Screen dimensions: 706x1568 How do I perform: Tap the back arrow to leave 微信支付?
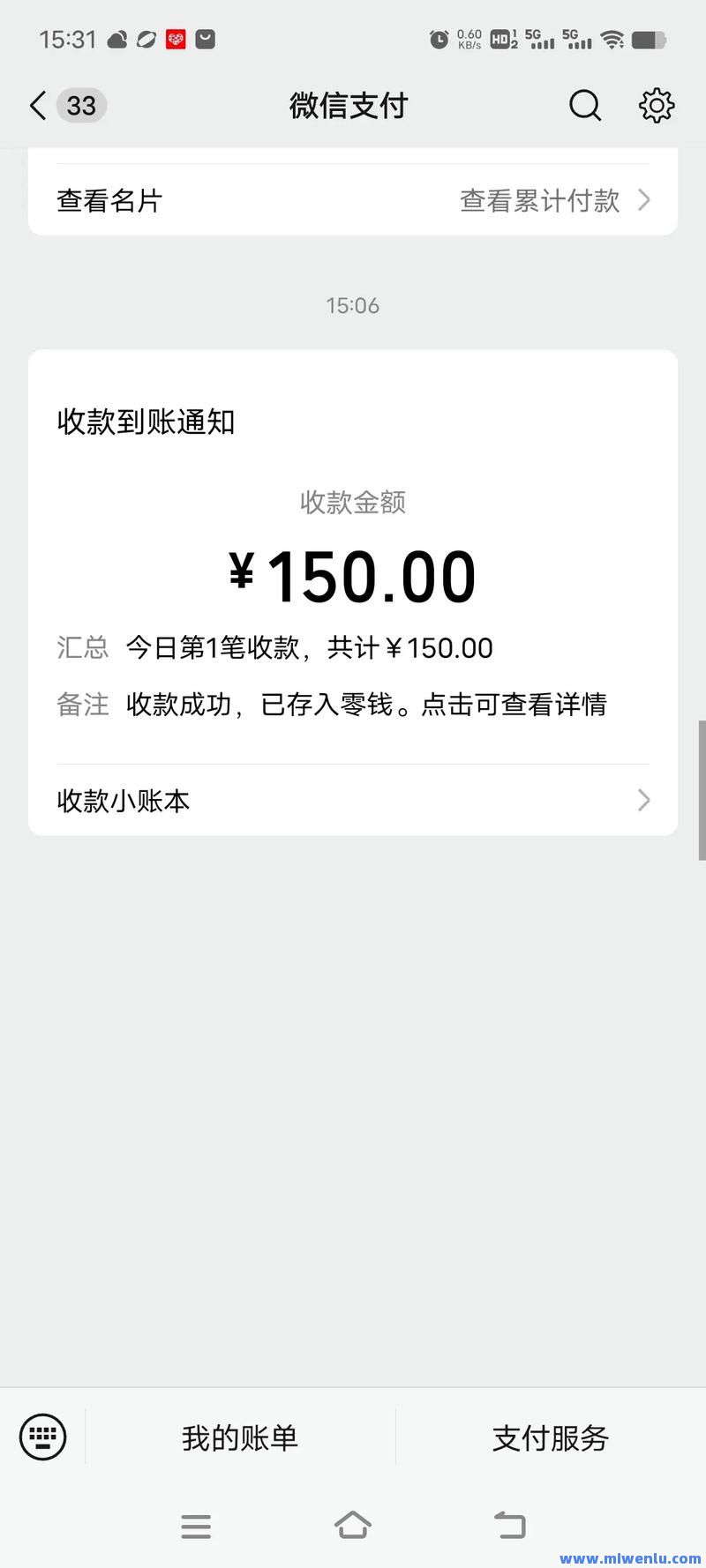35,105
